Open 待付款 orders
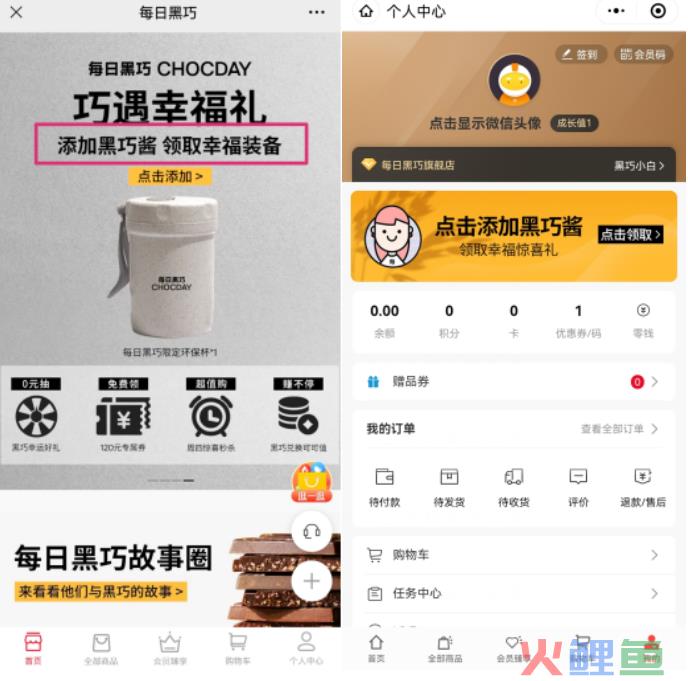This screenshot has height=681, width=688. click(384, 488)
